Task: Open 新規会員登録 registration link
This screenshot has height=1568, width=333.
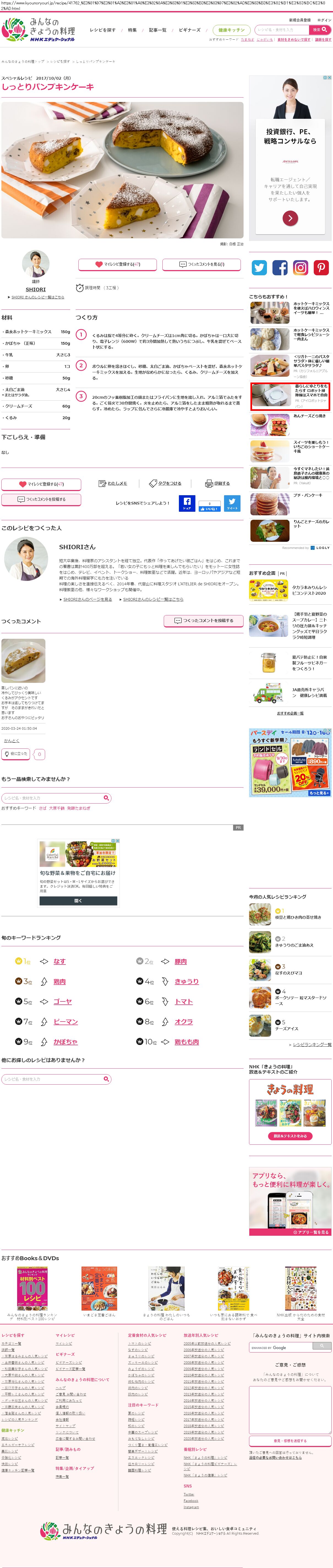Action: pos(300,20)
